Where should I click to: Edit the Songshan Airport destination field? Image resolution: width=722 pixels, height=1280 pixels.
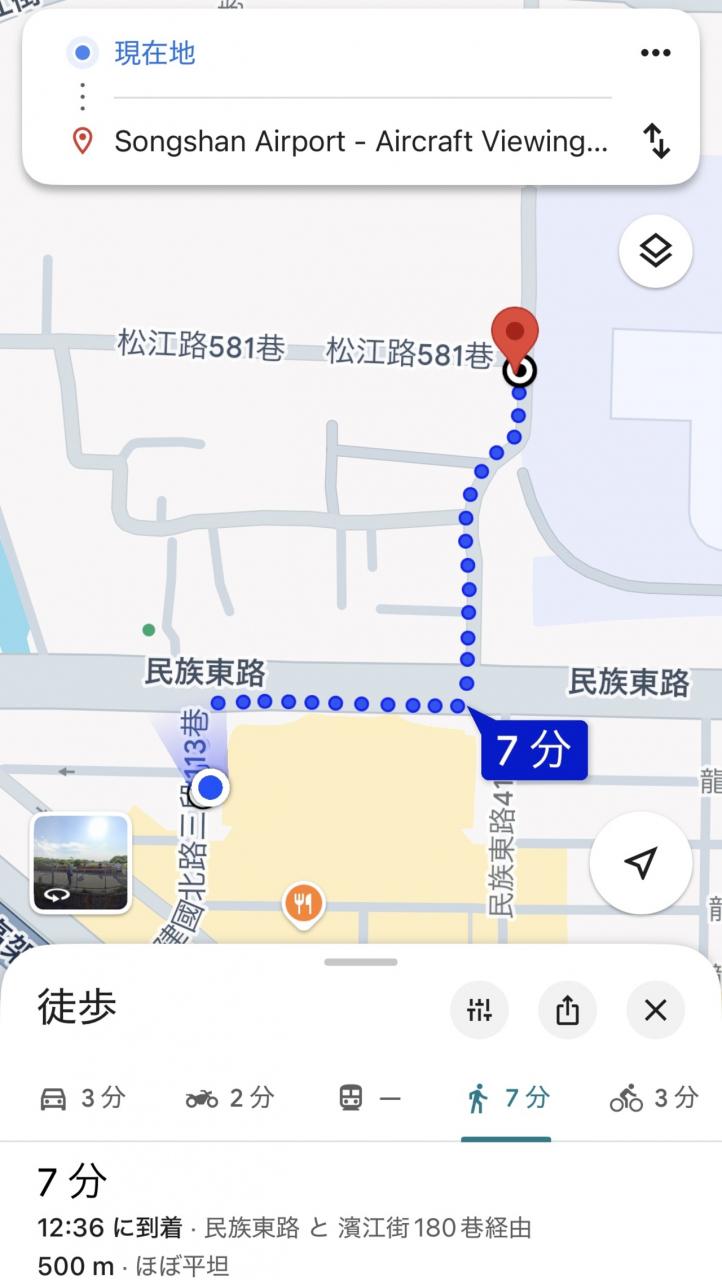[360, 141]
